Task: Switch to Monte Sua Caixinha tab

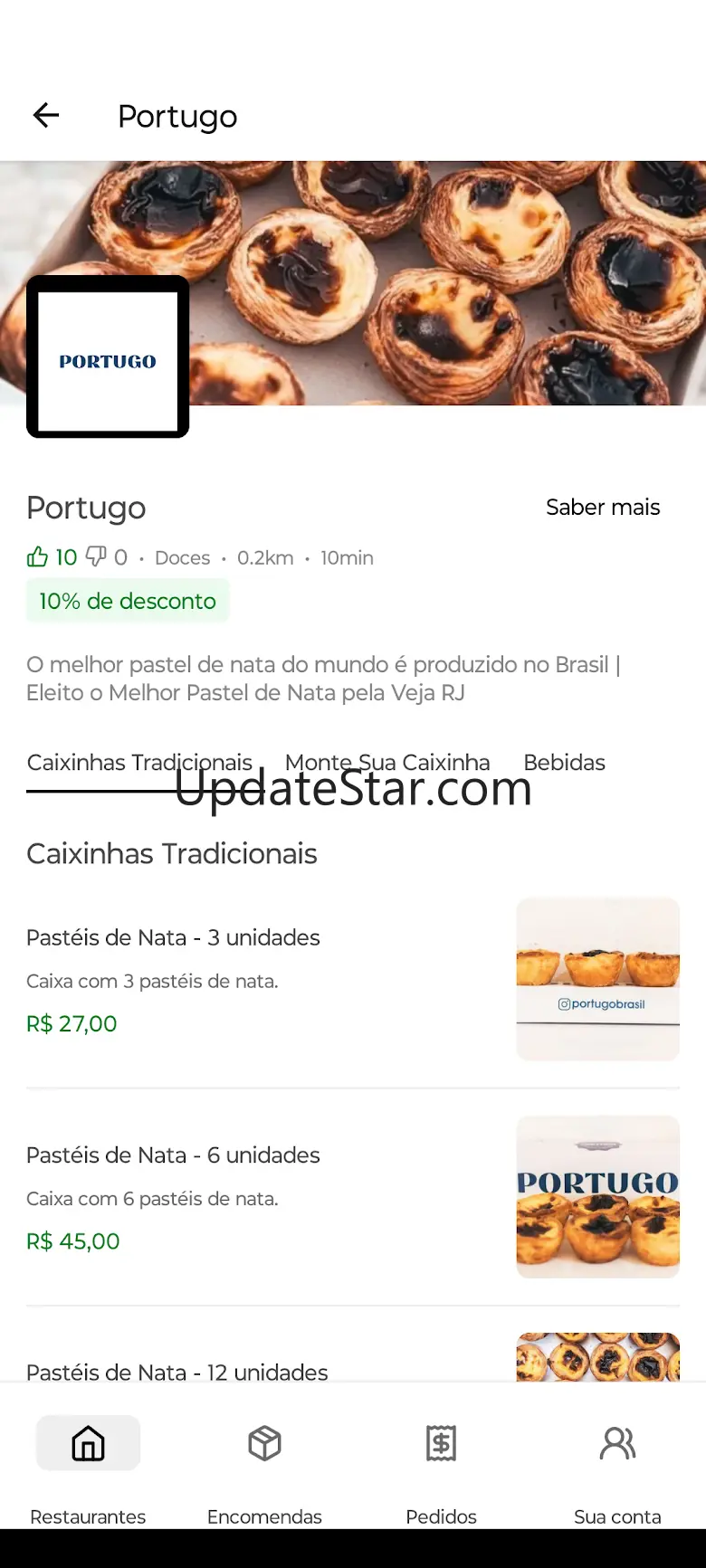Action: pyautogui.click(x=387, y=763)
